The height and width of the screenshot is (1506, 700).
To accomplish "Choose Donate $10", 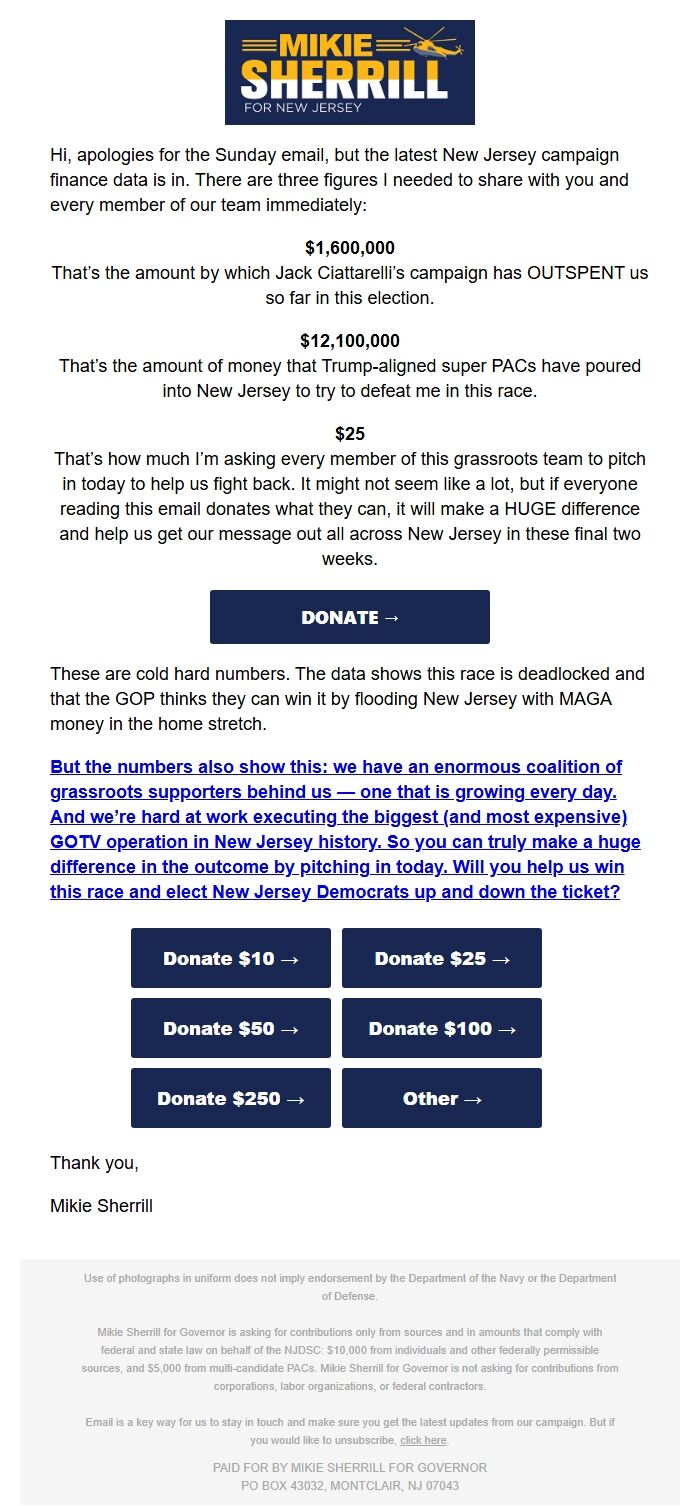I will [231, 958].
